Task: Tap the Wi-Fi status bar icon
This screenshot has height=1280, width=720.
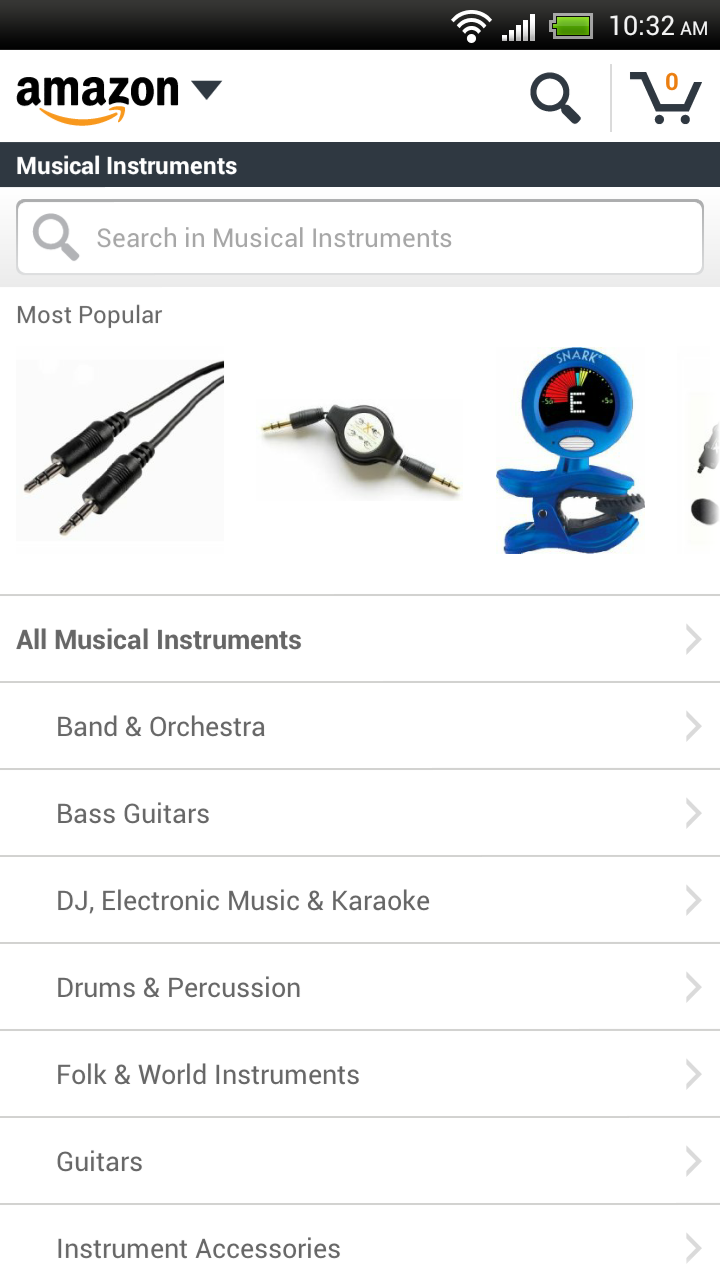Action: [470, 25]
